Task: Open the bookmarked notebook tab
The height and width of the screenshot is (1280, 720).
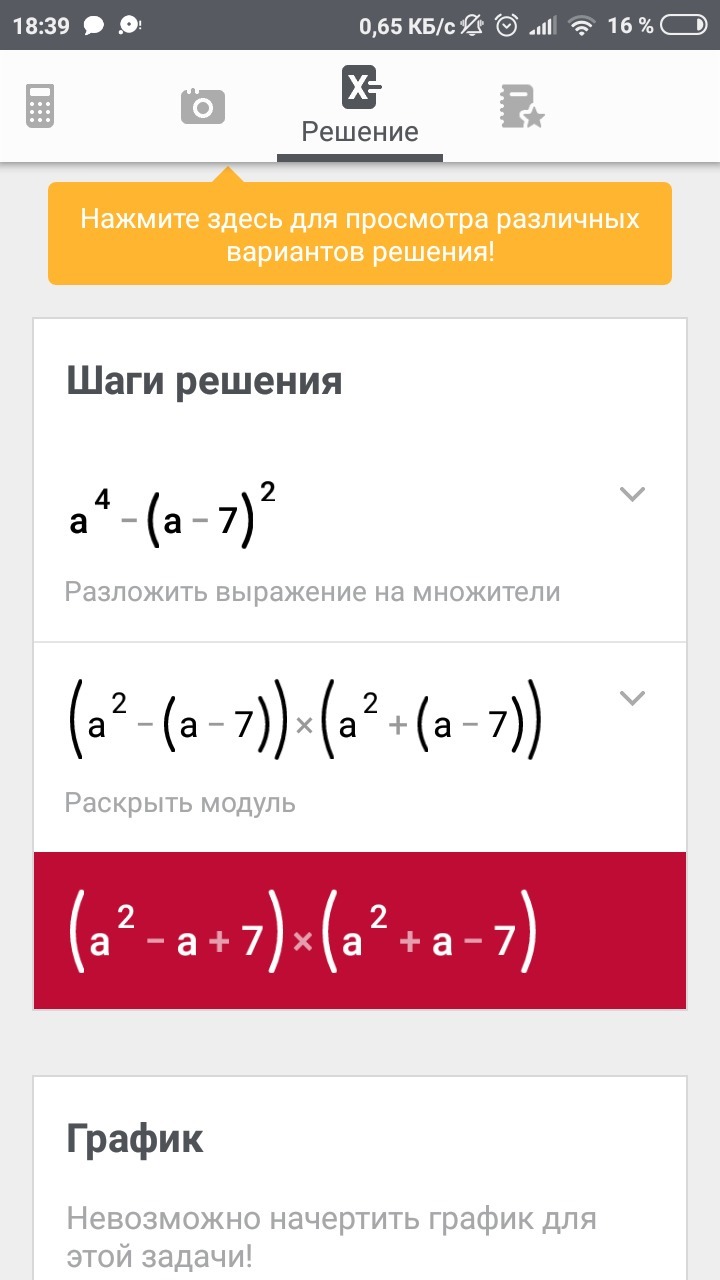Action: [521, 106]
